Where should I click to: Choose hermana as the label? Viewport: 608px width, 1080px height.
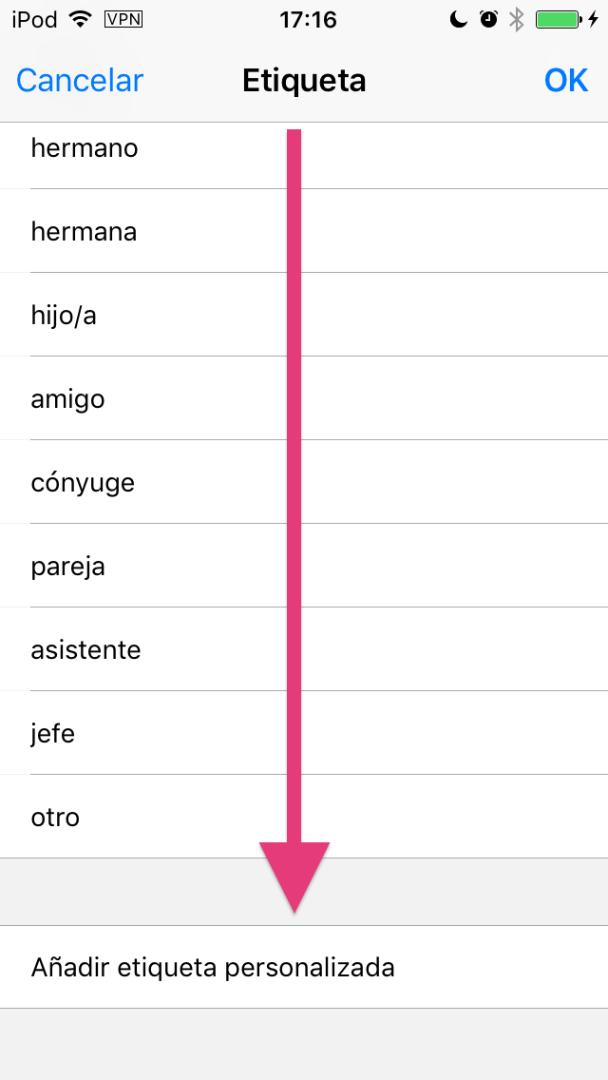[304, 231]
